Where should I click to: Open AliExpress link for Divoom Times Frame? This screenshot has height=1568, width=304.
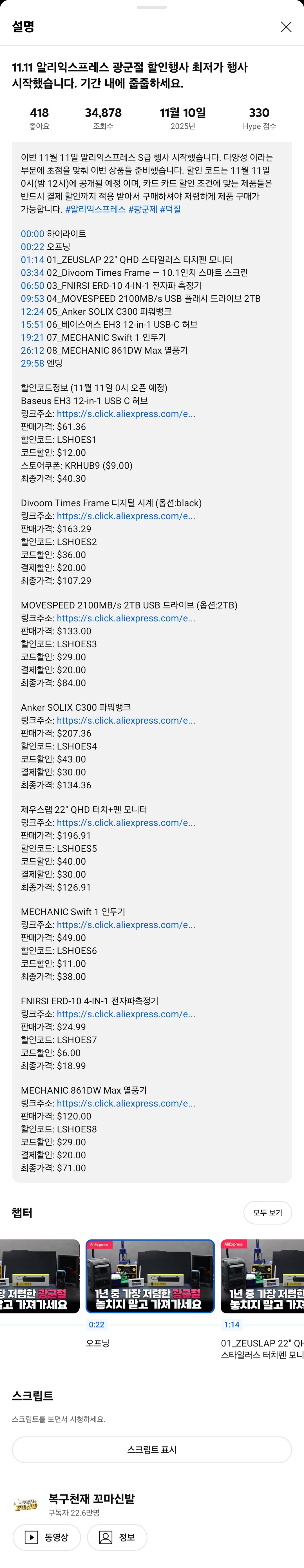(x=126, y=516)
